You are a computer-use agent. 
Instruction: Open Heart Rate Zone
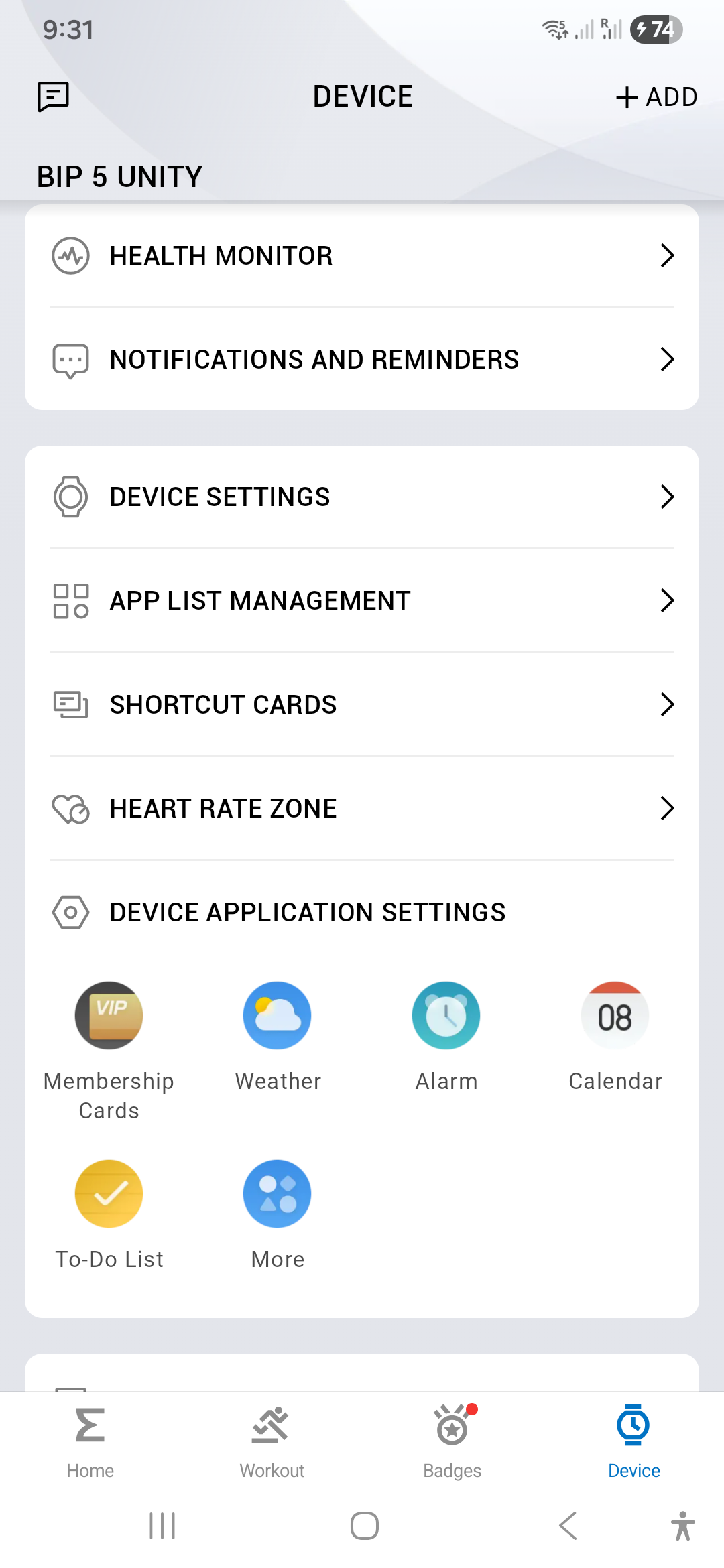coord(362,808)
